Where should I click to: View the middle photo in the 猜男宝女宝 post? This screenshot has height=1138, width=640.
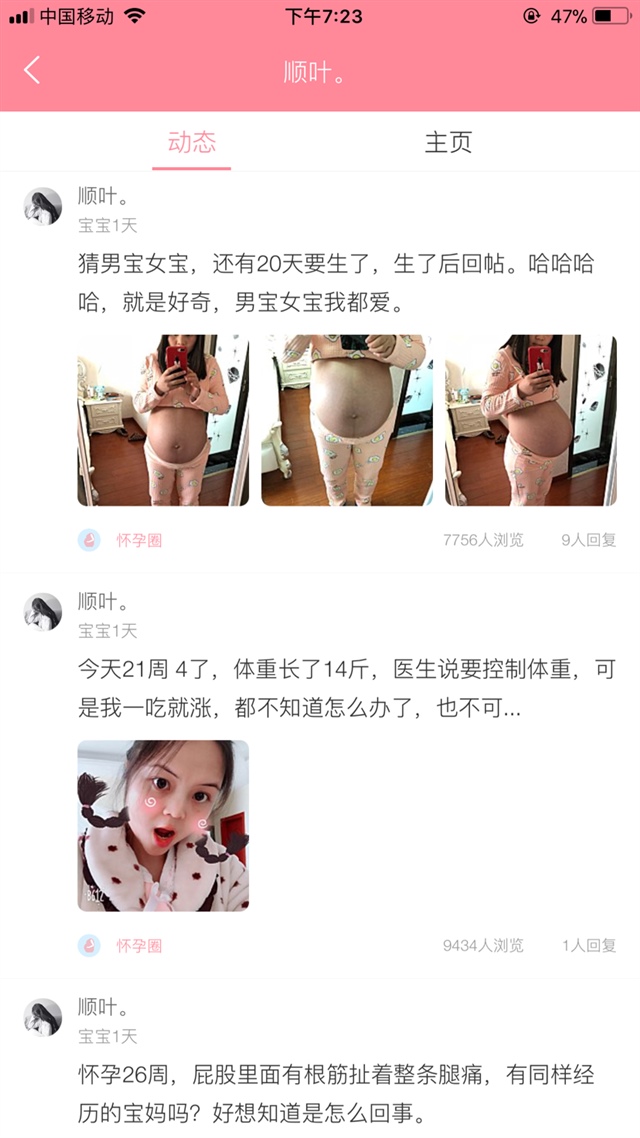click(x=347, y=420)
